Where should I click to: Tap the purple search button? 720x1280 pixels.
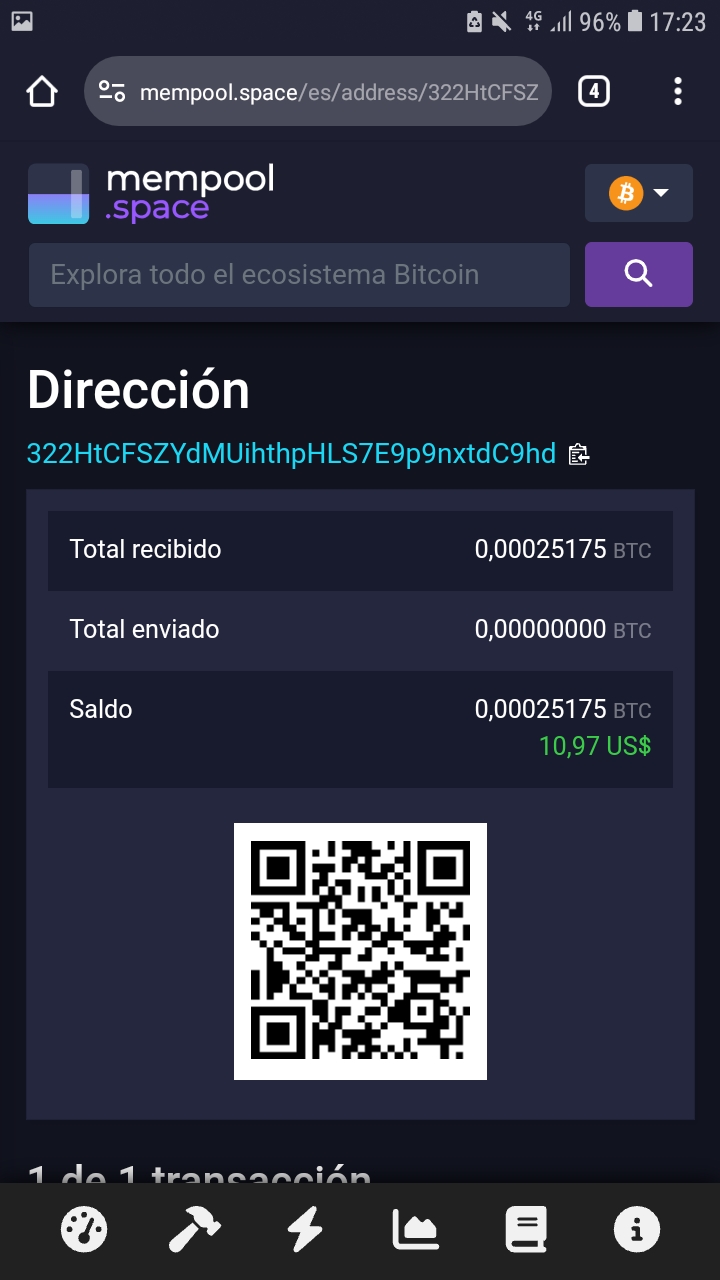639,274
